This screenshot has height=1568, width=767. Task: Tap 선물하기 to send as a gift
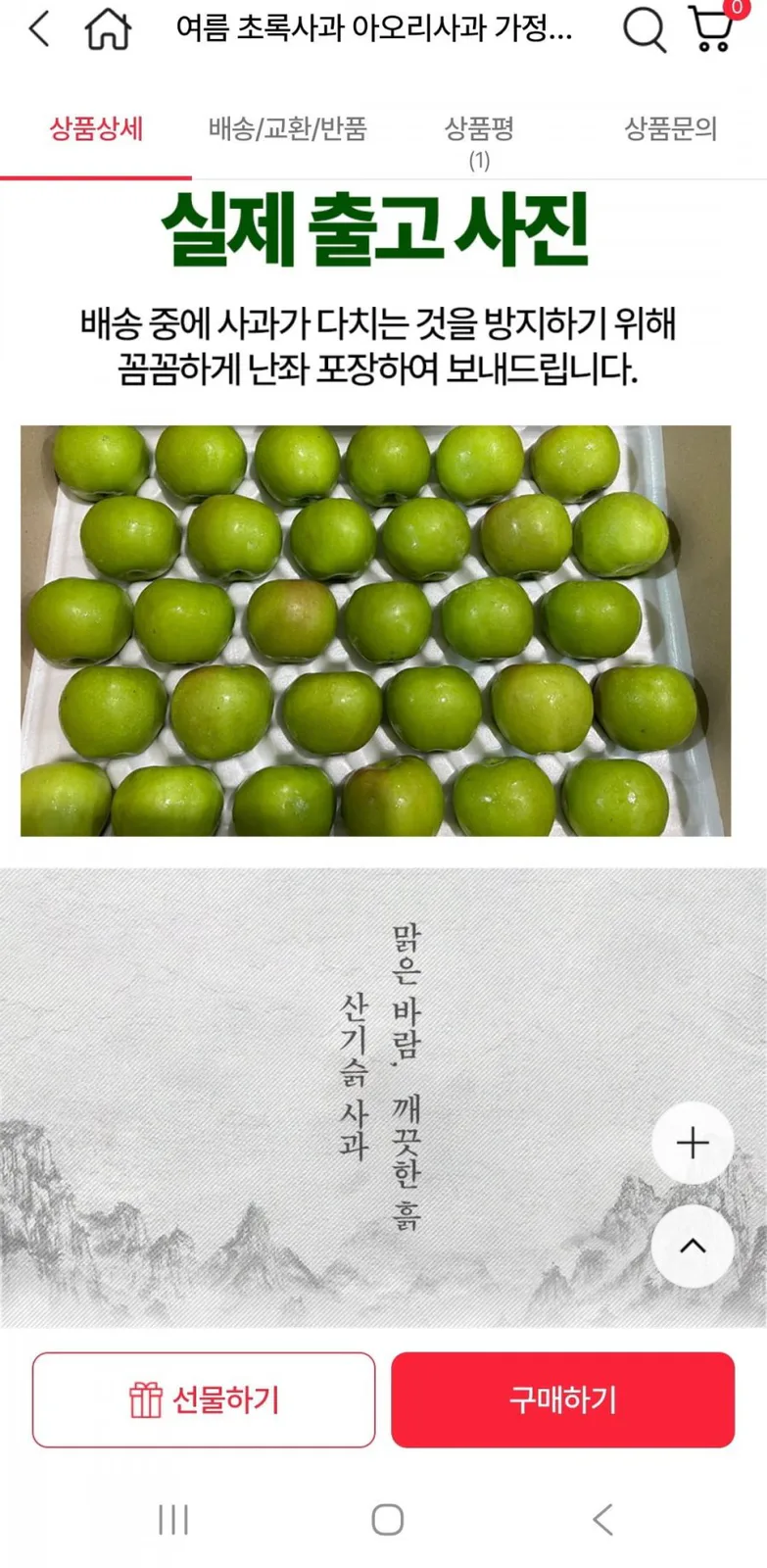click(204, 1399)
